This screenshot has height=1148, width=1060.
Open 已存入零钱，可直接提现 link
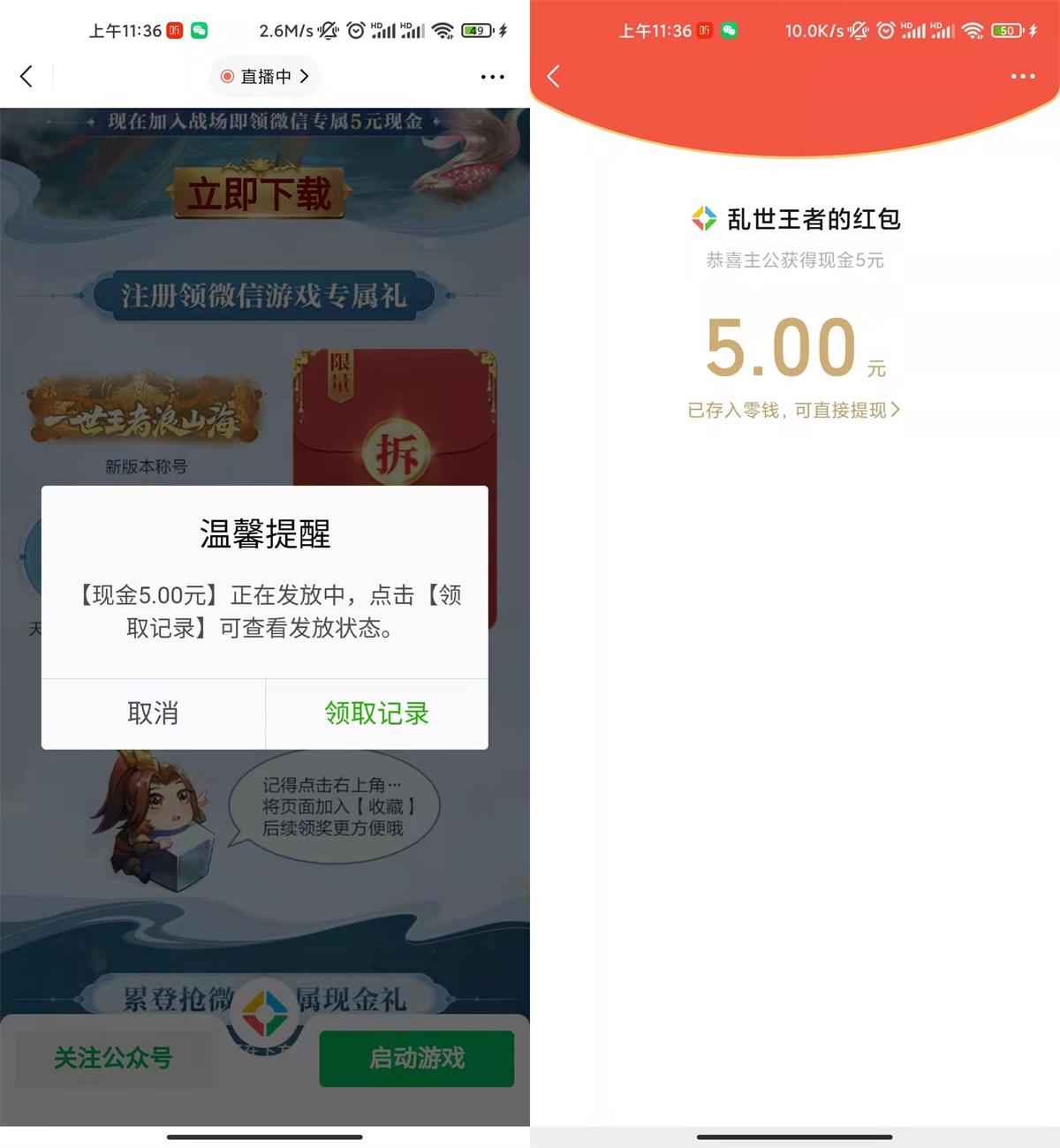[793, 410]
